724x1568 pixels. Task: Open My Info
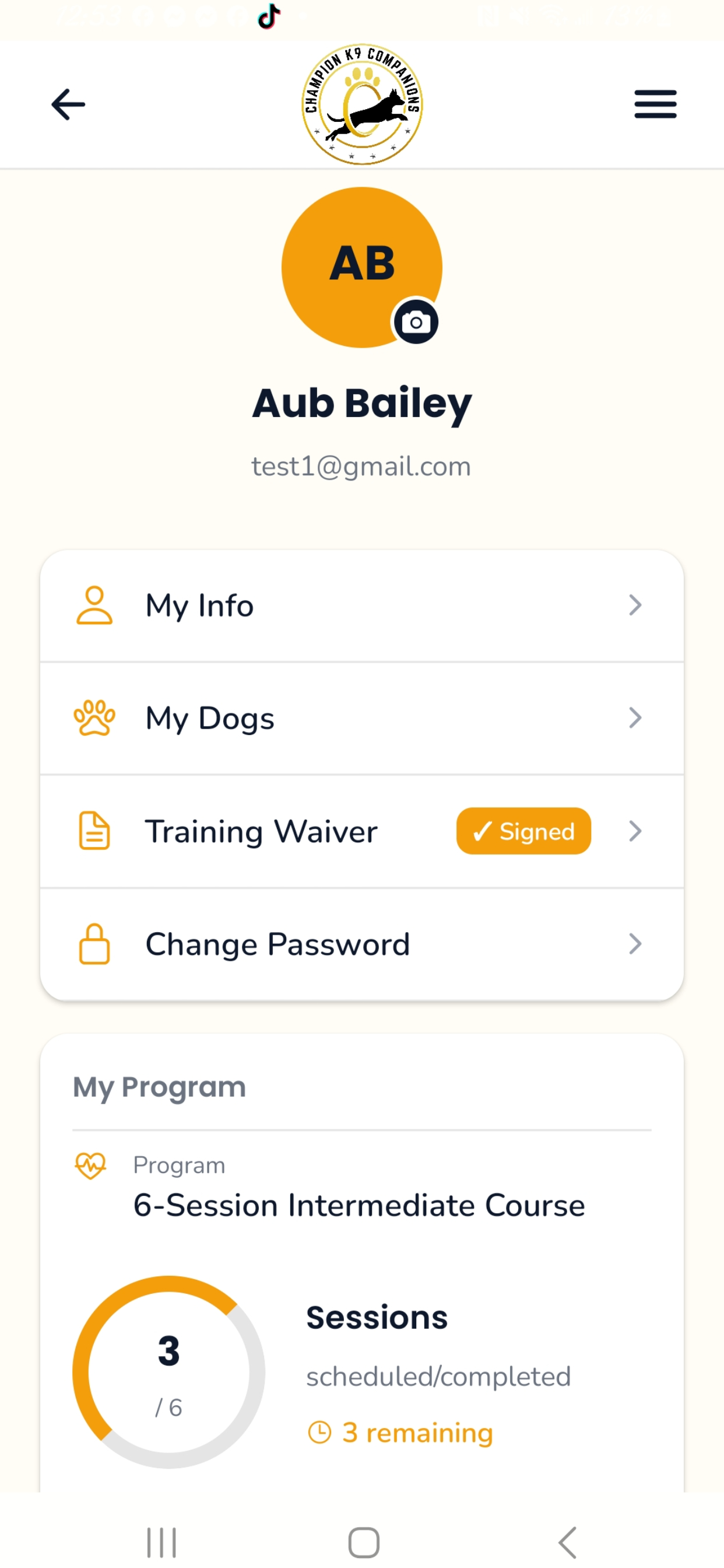point(361,605)
